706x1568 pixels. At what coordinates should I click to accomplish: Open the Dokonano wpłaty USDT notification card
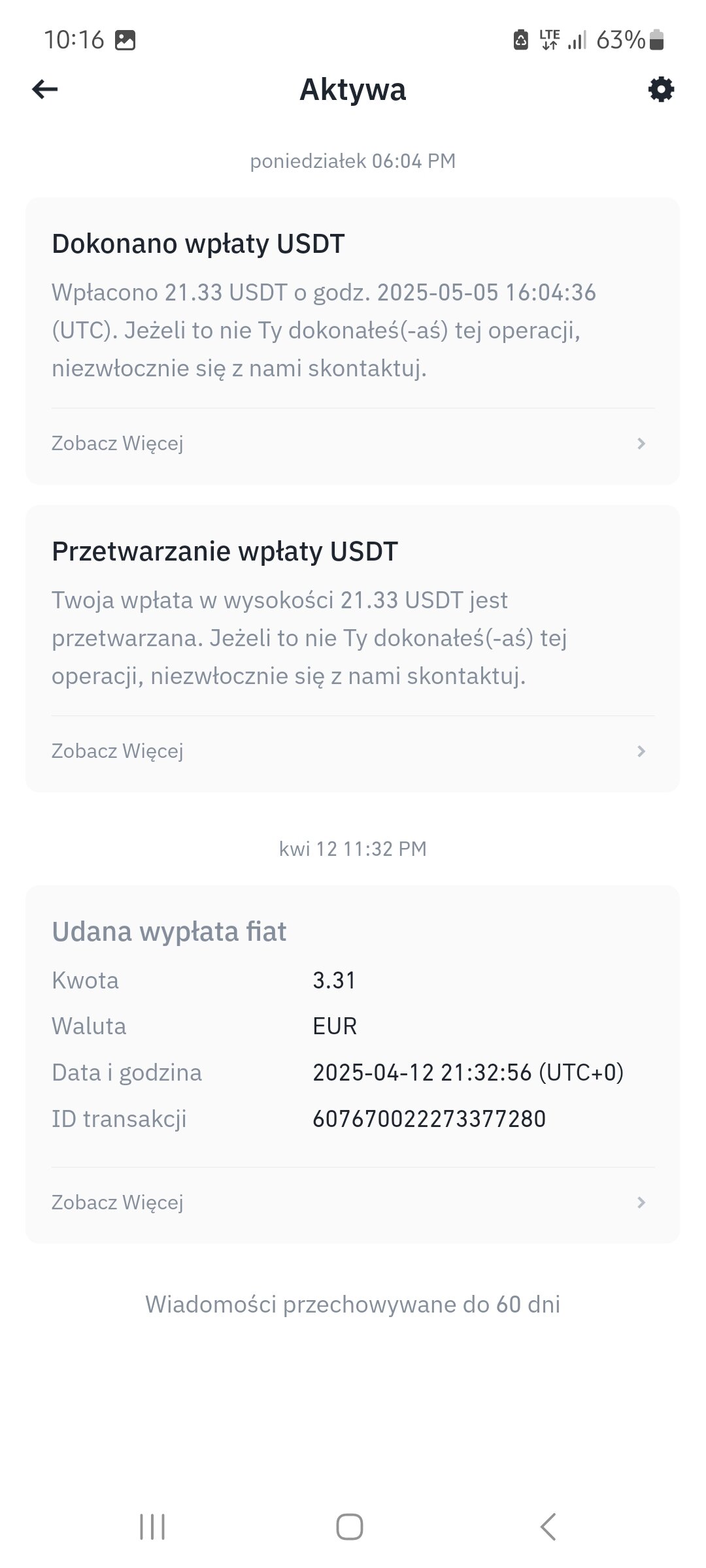(x=353, y=341)
